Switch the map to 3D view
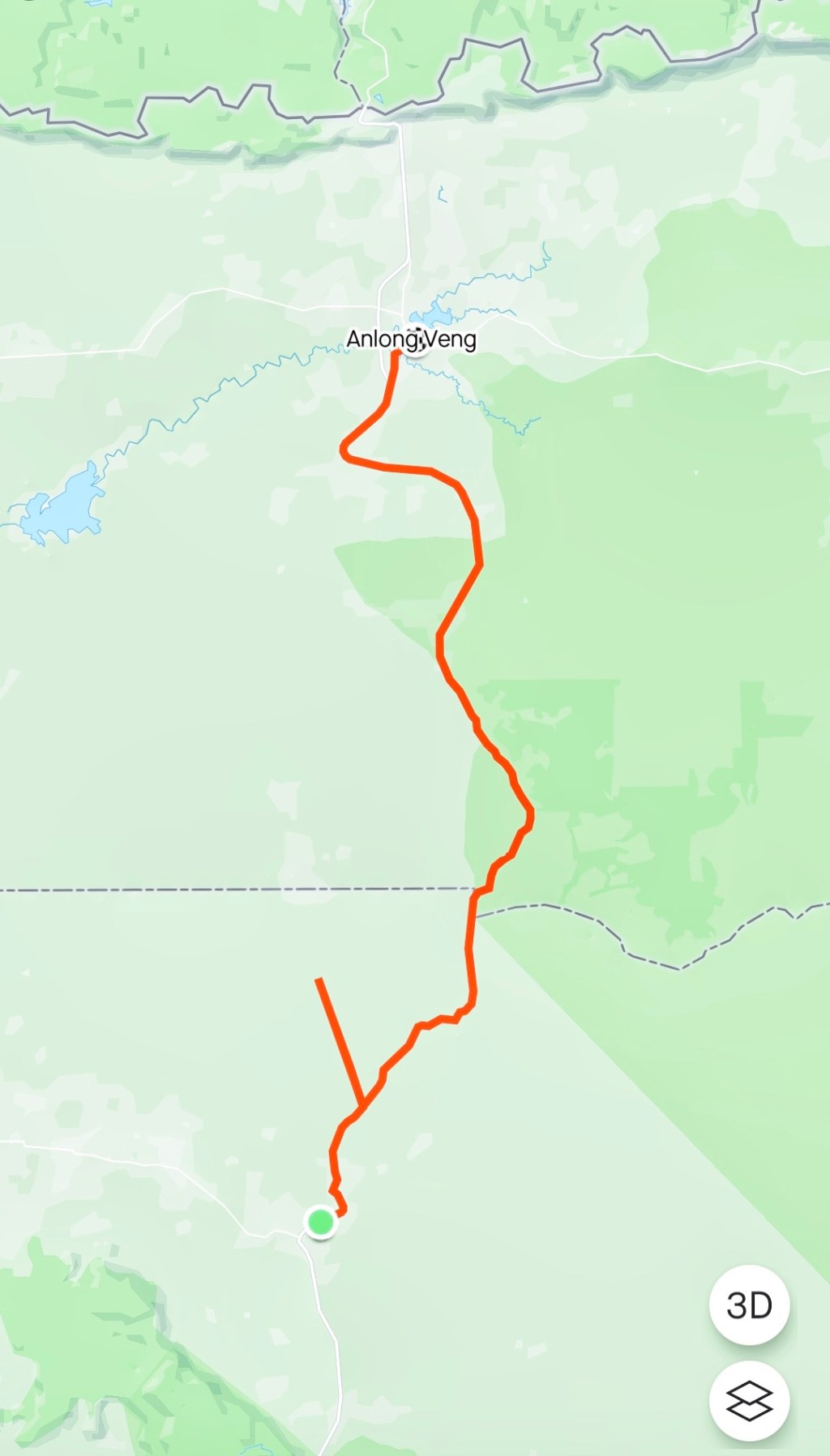This screenshot has width=830, height=1456. pos(749,1305)
